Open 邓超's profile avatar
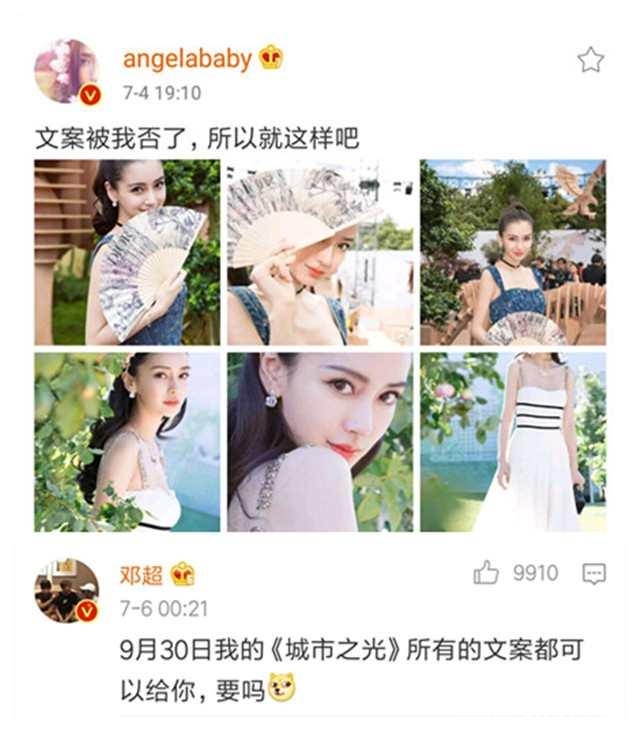Viewport: 640px width, 731px height. click(x=67, y=590)
